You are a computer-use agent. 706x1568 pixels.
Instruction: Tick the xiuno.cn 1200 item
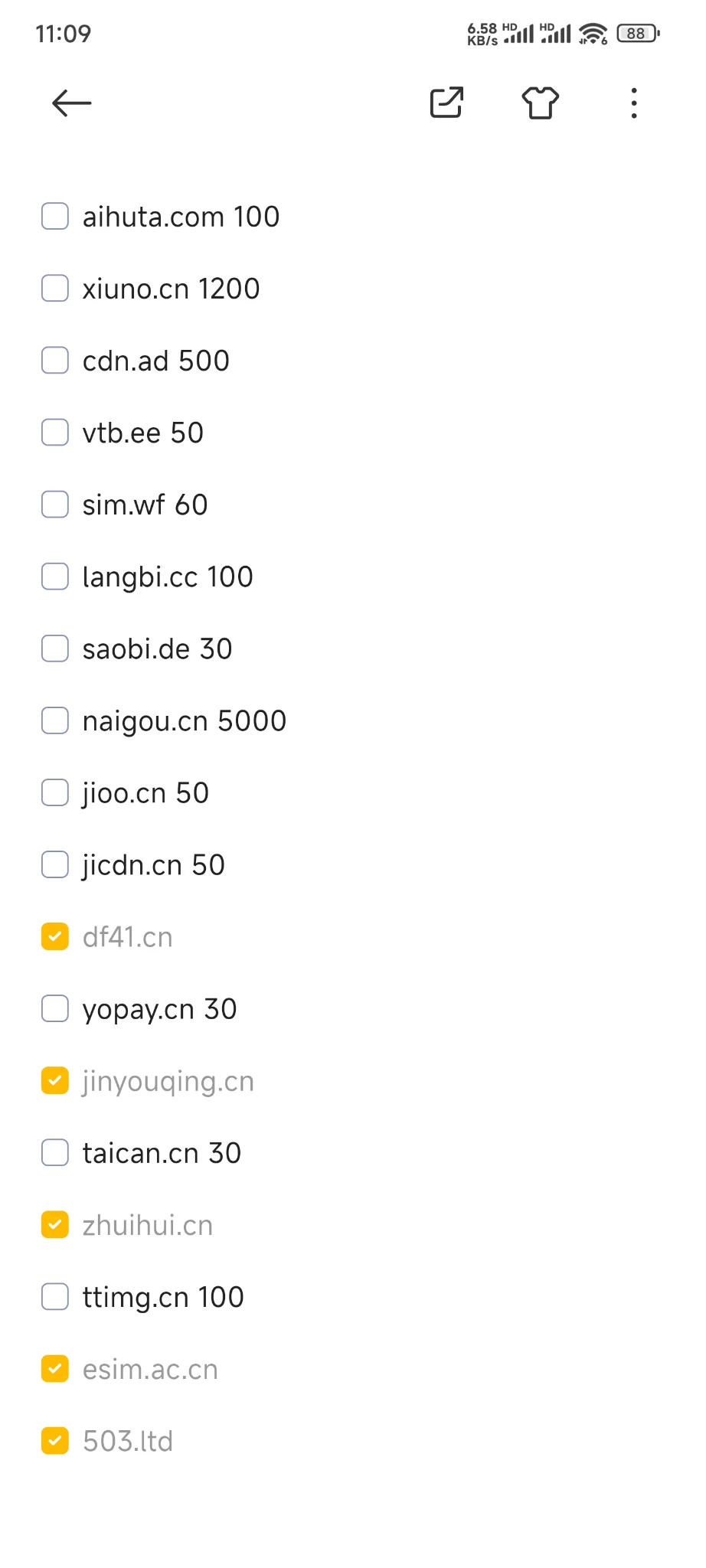coord(55,289)
